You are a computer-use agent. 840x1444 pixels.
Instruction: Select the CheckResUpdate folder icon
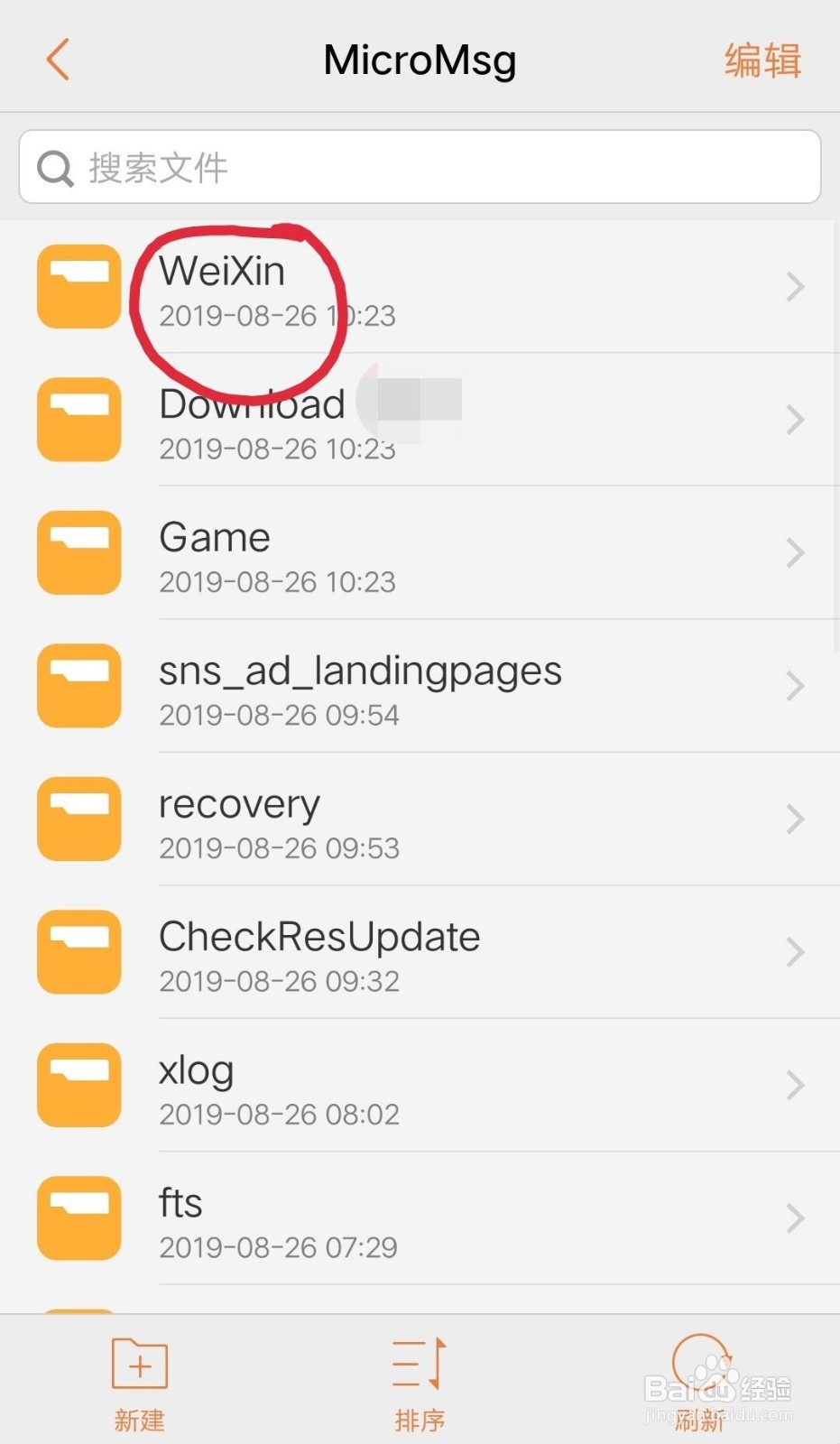(x=78, y=951)
